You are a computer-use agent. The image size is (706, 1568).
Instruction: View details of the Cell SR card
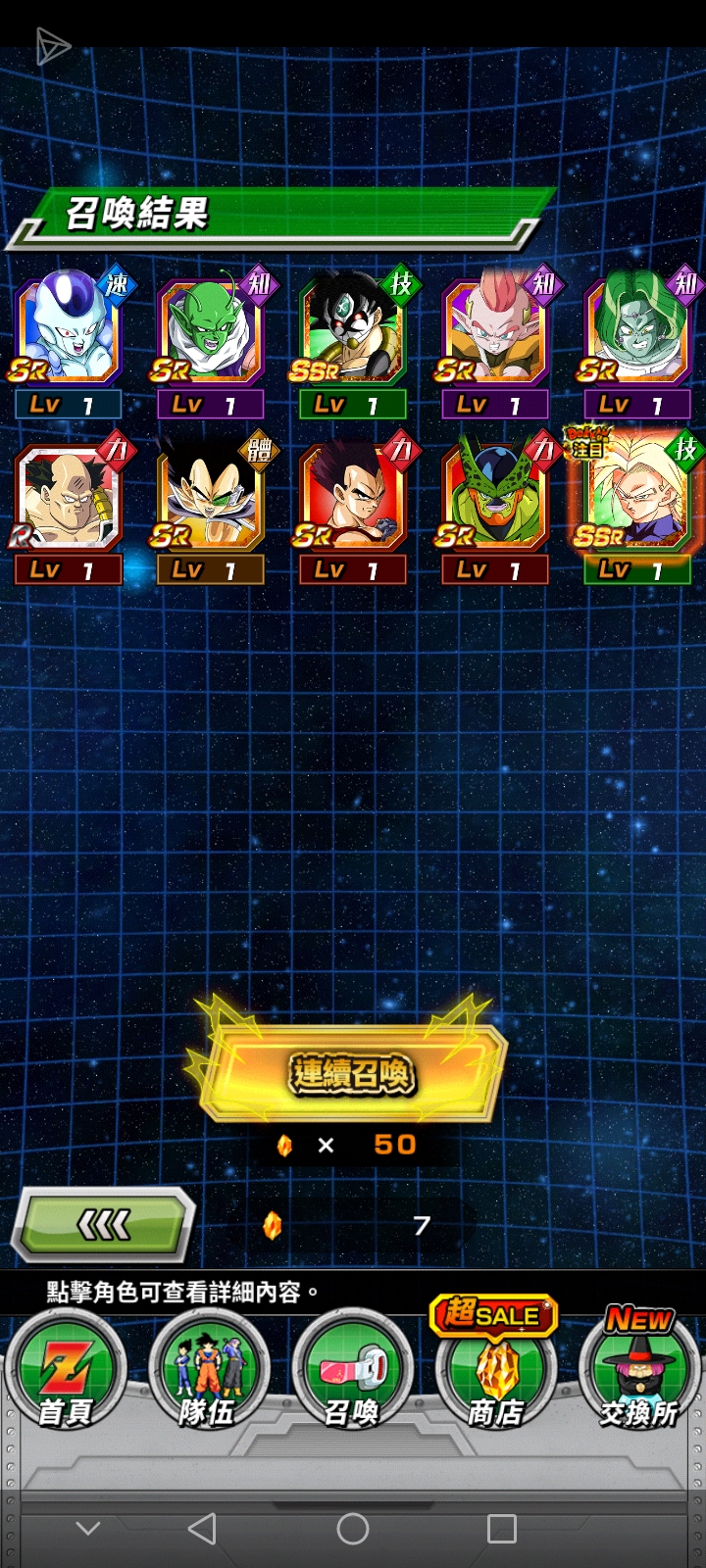(x=495, y=497)
